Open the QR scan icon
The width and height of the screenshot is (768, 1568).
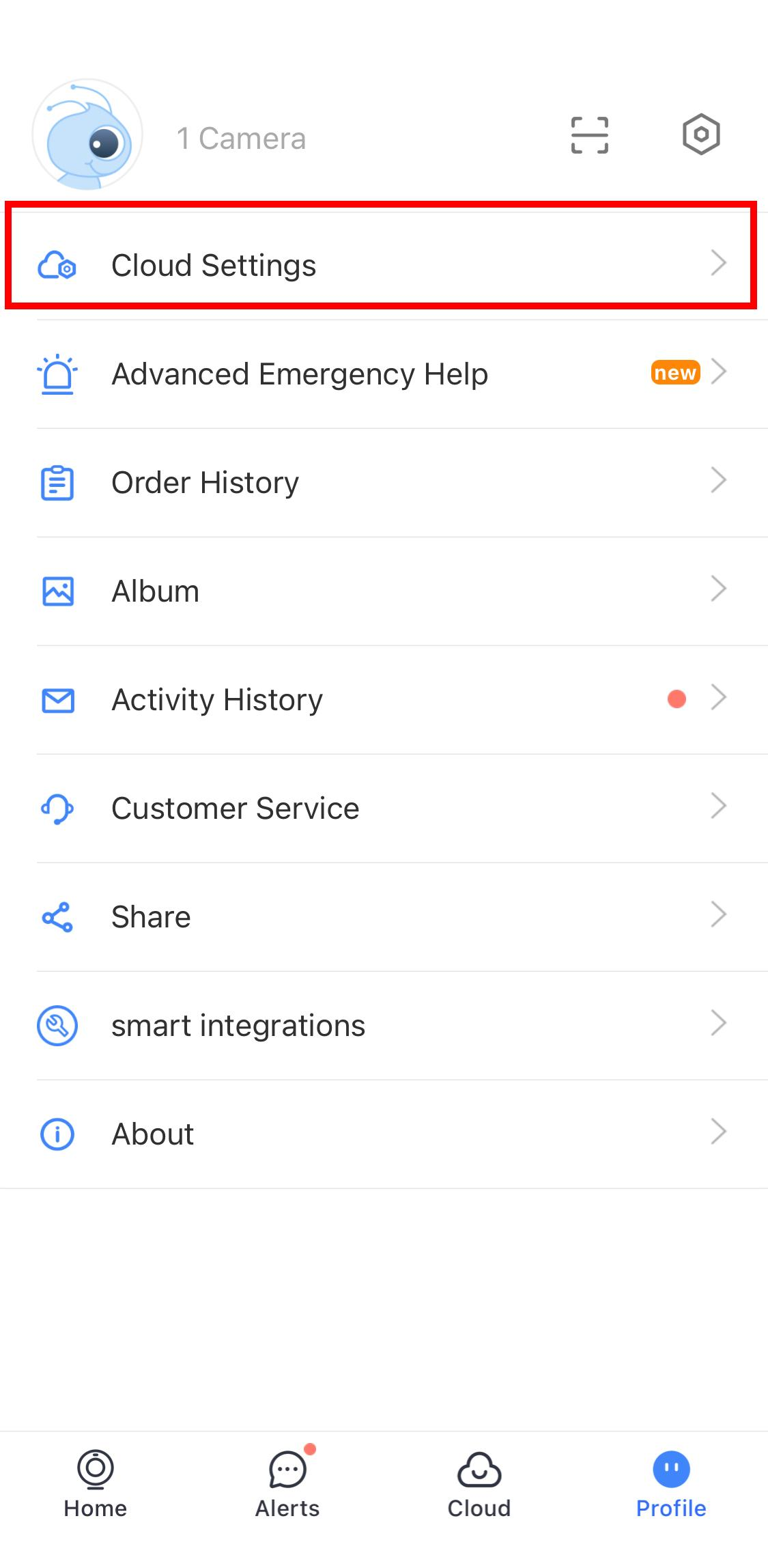[x=589, y=135]
